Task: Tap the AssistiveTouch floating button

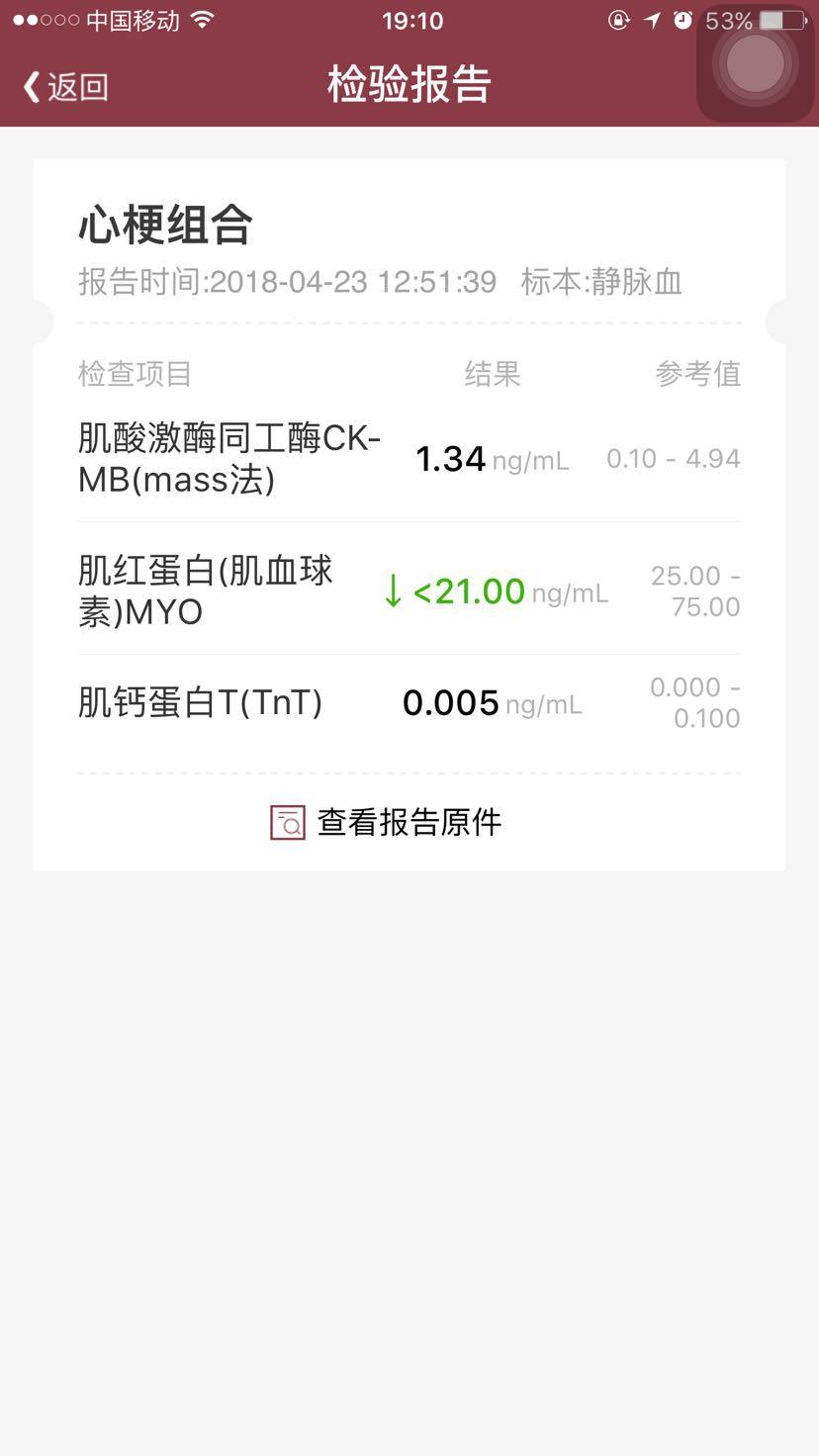Action: [755, 65]
